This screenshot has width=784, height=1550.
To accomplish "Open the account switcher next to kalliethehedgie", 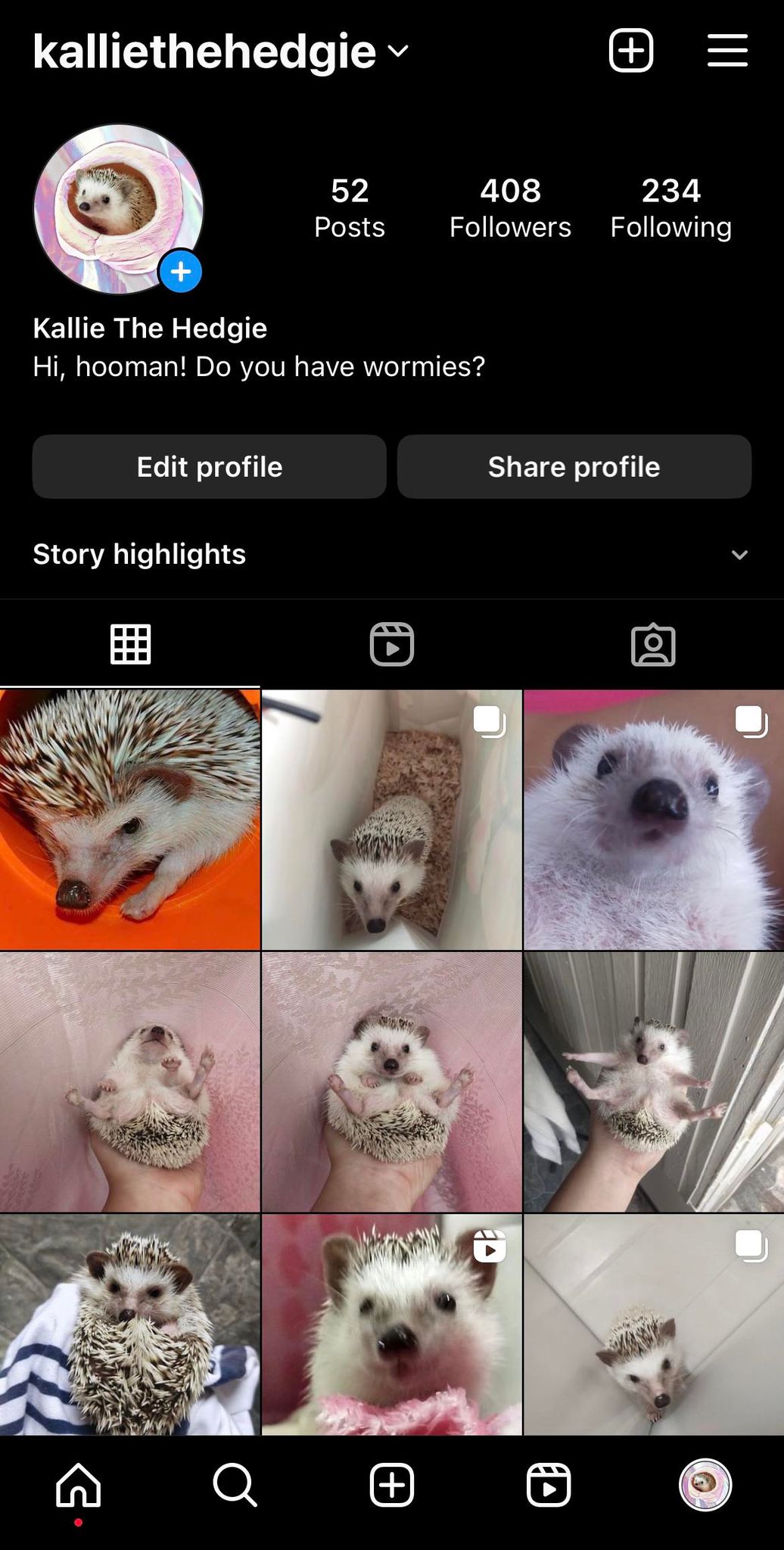I will click(x=398, y=51).
